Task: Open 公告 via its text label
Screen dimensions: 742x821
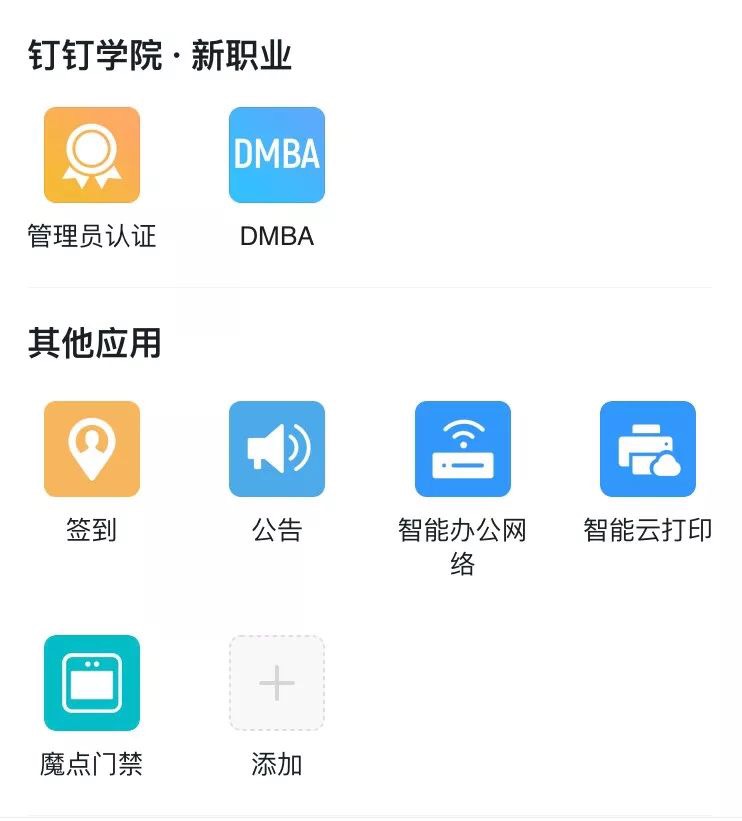Action: (277, 530)
